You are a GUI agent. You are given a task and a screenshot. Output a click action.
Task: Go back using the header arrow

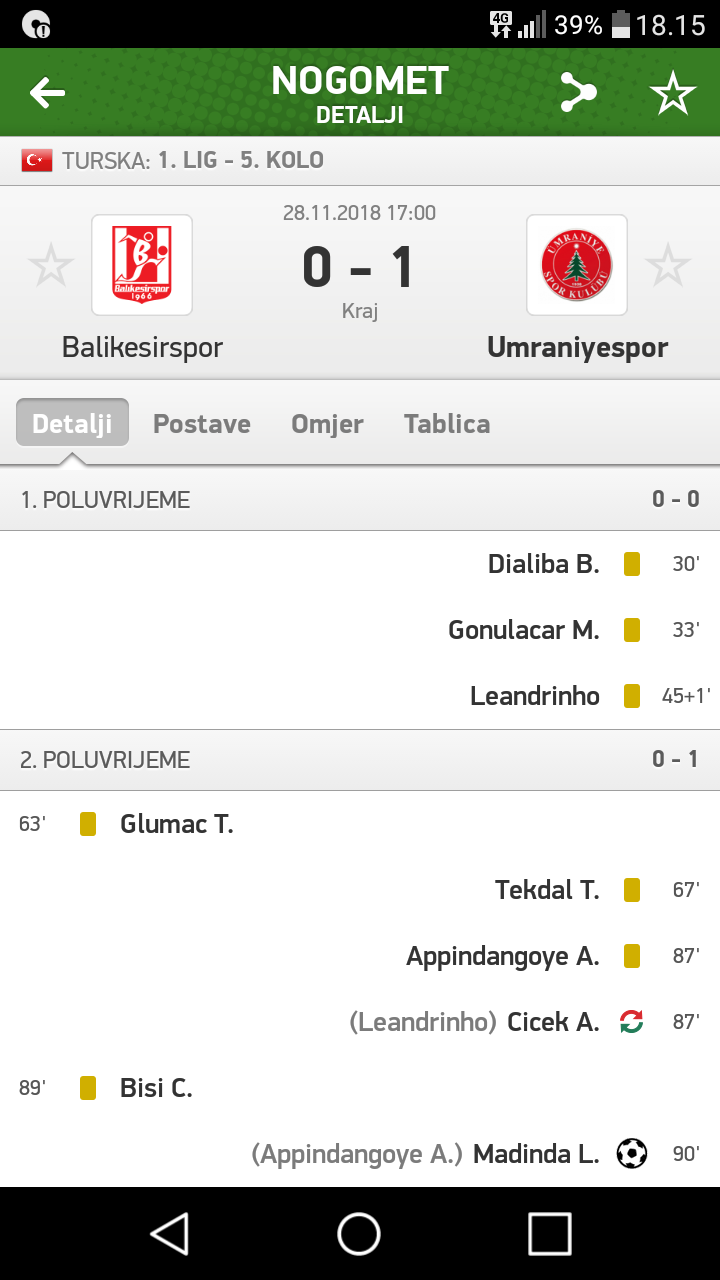coord(47,94)
